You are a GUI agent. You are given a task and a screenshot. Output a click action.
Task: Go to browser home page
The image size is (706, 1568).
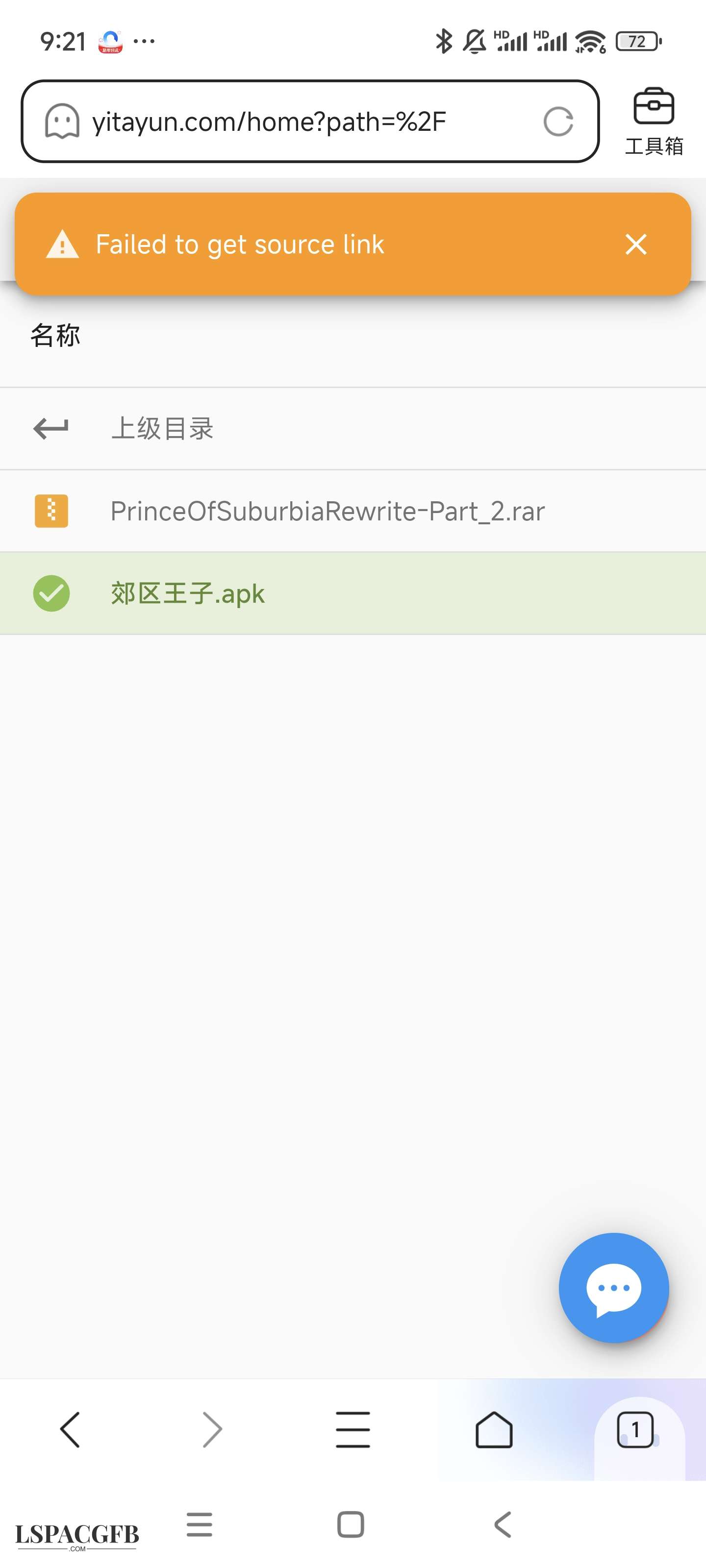tap(493, 1429)
